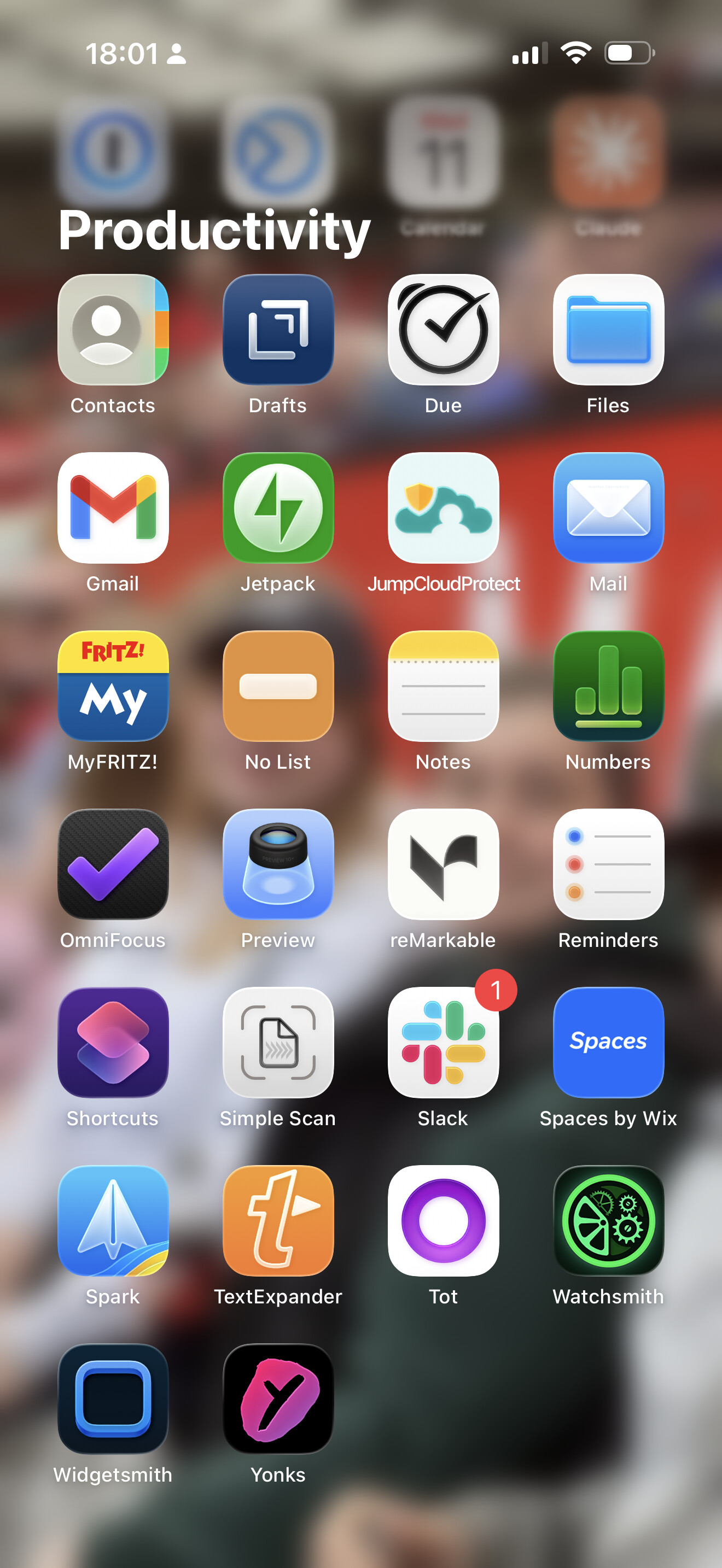This screenshot has width=722, height=1568.
Task: Open the Contacts app
Action: [113, 329]
